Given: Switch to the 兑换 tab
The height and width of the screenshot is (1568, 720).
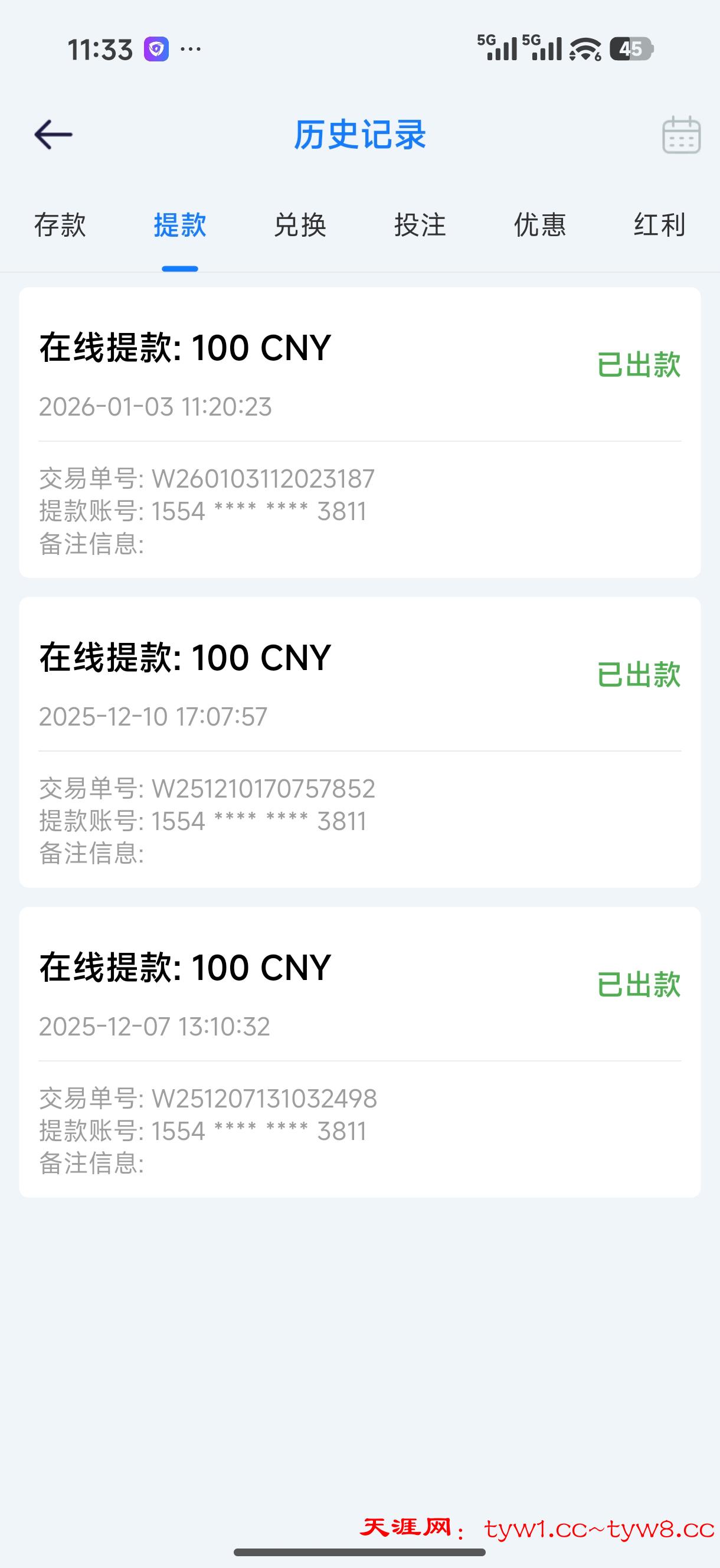Looking at the screenshot, I should point(299,225).
